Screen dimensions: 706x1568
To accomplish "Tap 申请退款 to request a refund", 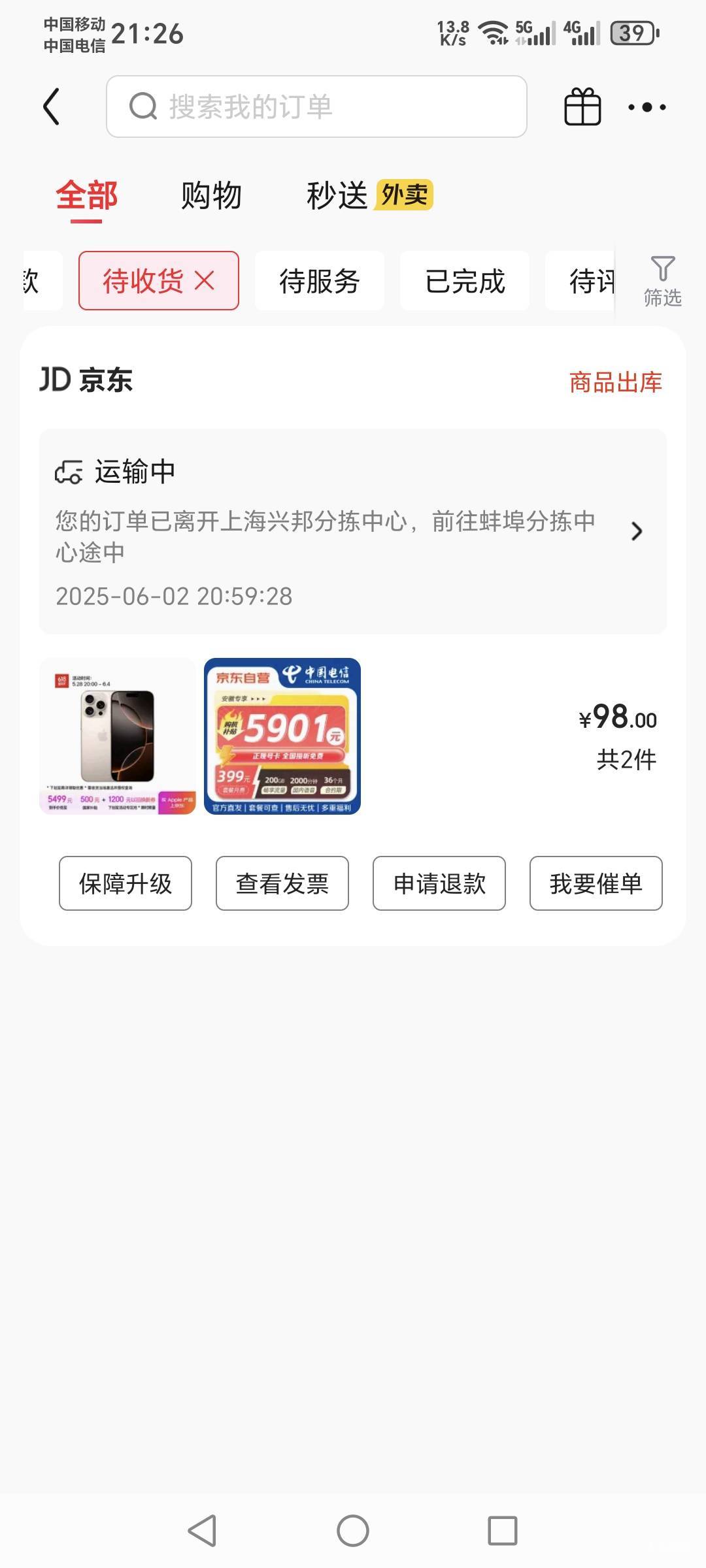I will [439, 883].
